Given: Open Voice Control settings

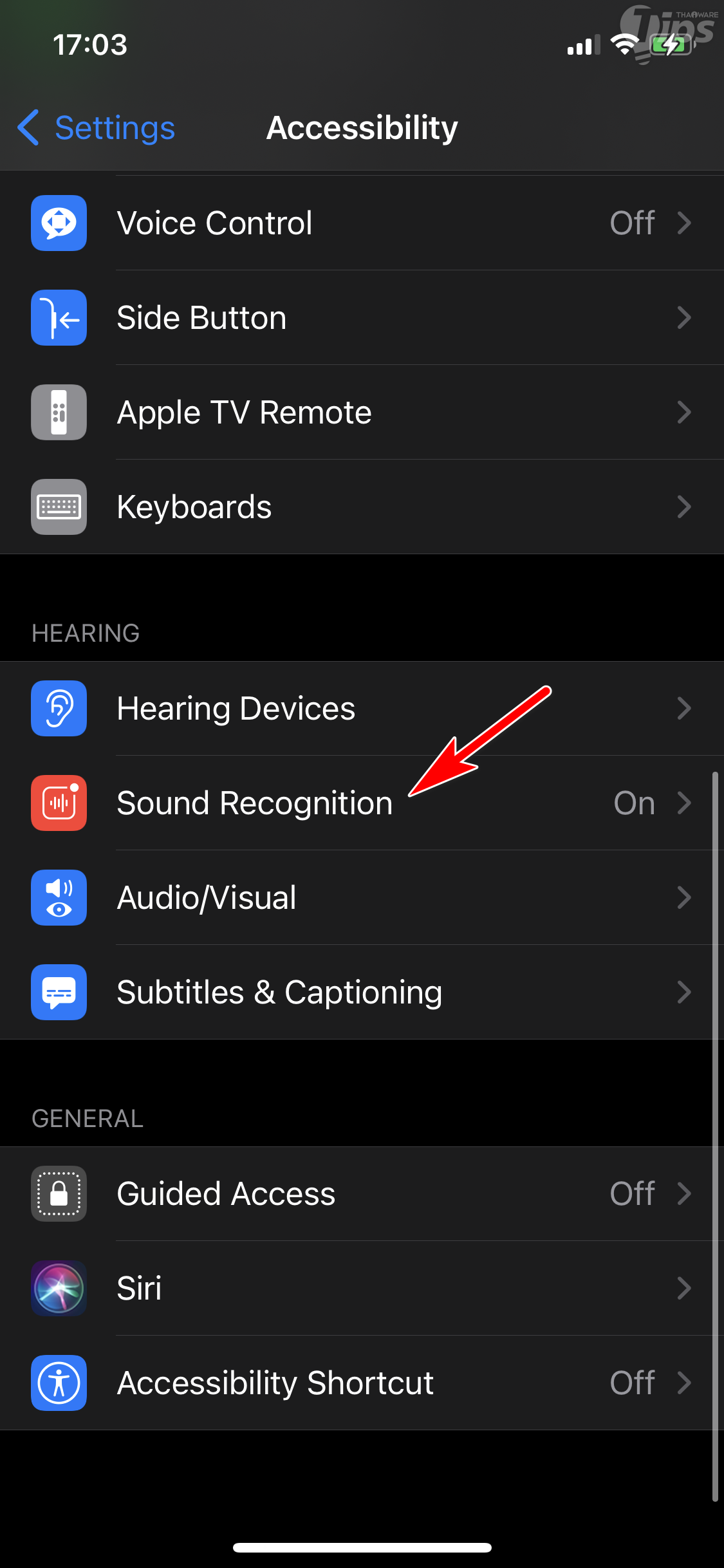Looking at the screenshot, I should 362,223.
